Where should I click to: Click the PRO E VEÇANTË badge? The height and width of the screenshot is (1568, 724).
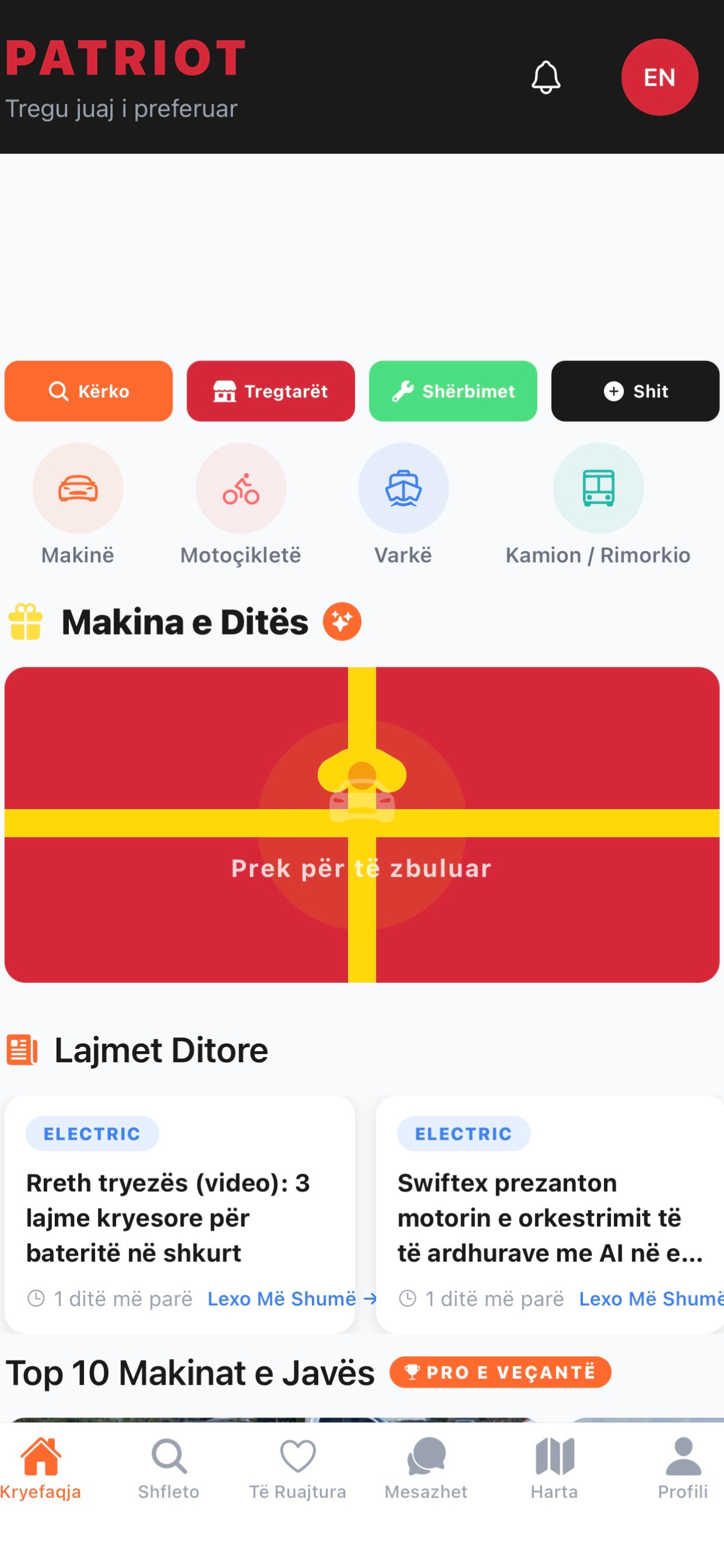coord(500,1373)
